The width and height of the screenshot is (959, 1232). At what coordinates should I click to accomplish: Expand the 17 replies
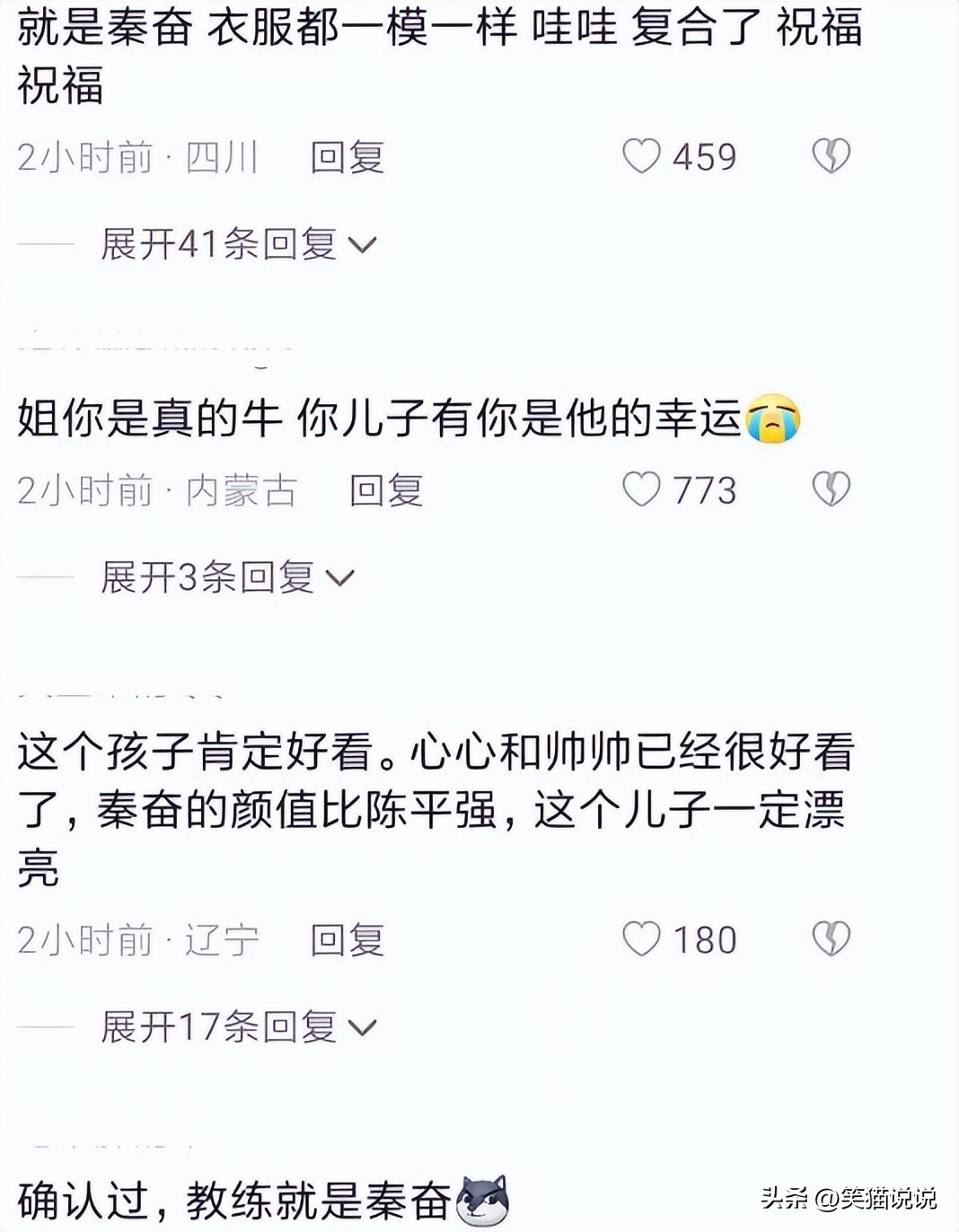click(238, 1026)
